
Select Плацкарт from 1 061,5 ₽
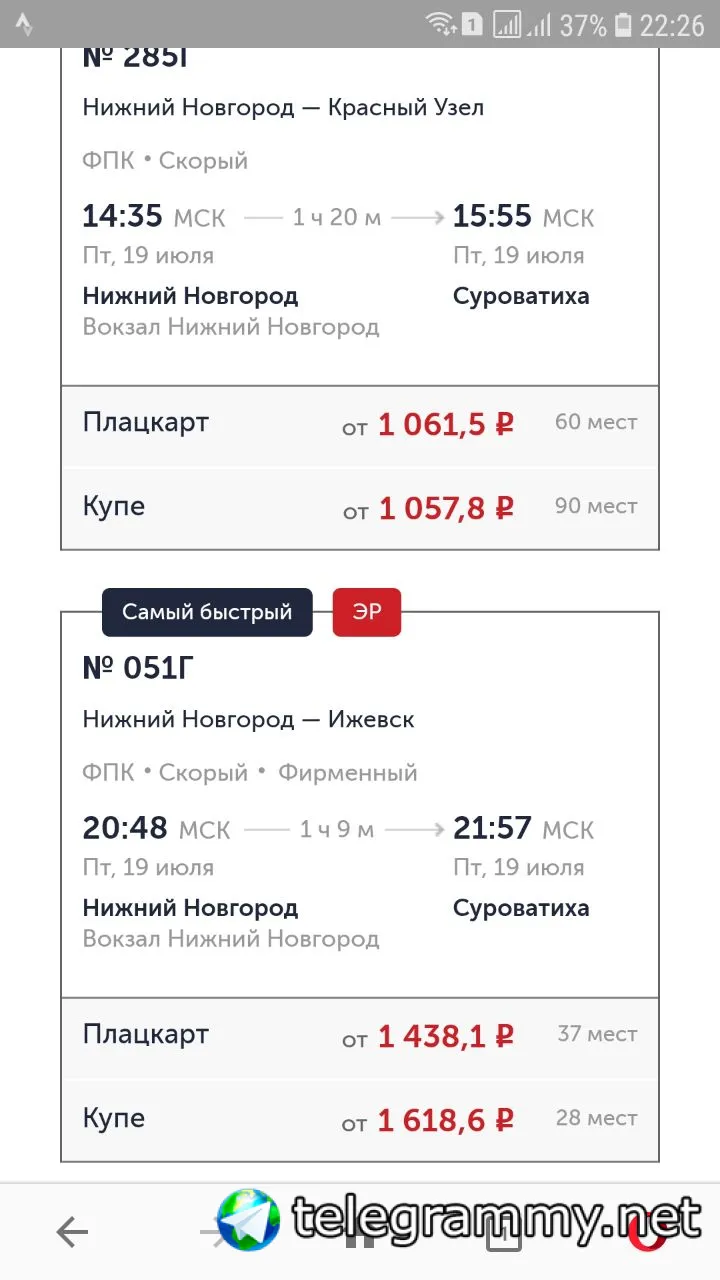click(x=360, y=424)
